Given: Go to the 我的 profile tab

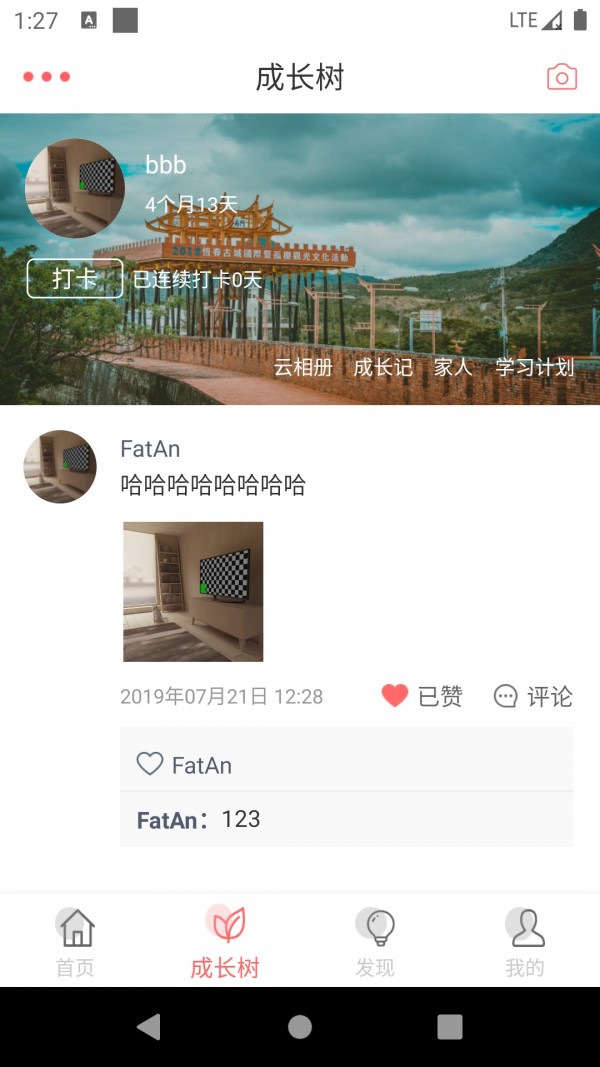Looking at the screenshot, I should (525, 942).
